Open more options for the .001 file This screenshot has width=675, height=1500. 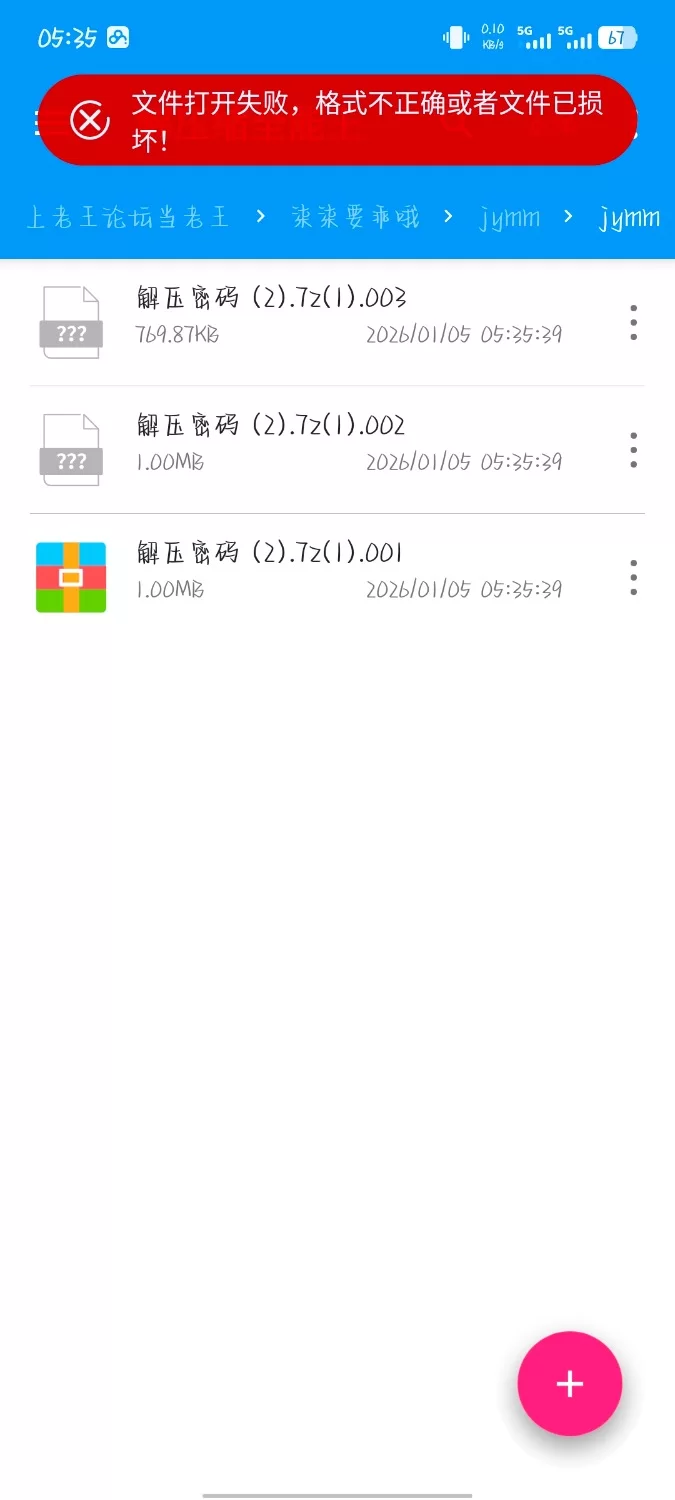click(633, 578)
